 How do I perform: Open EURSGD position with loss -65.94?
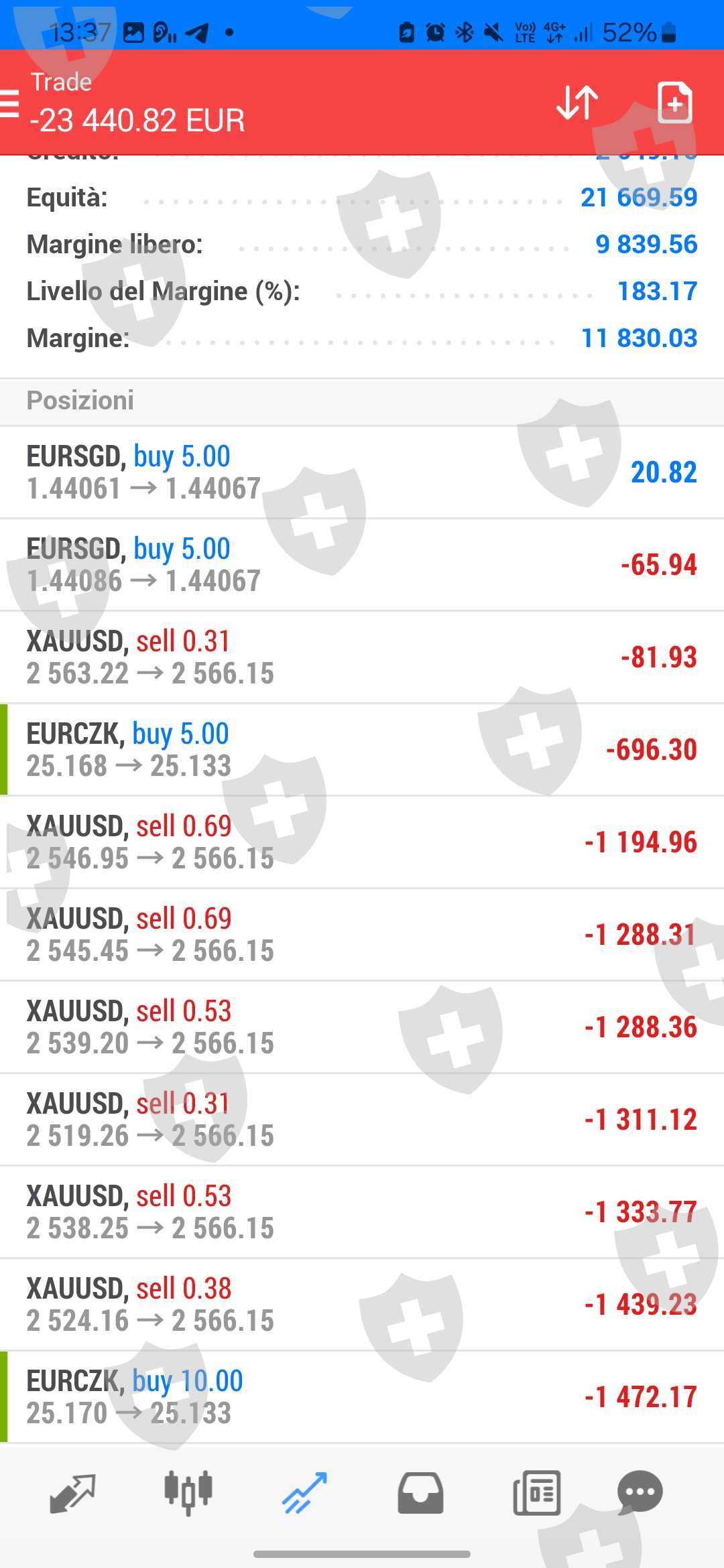pos(362,564)
